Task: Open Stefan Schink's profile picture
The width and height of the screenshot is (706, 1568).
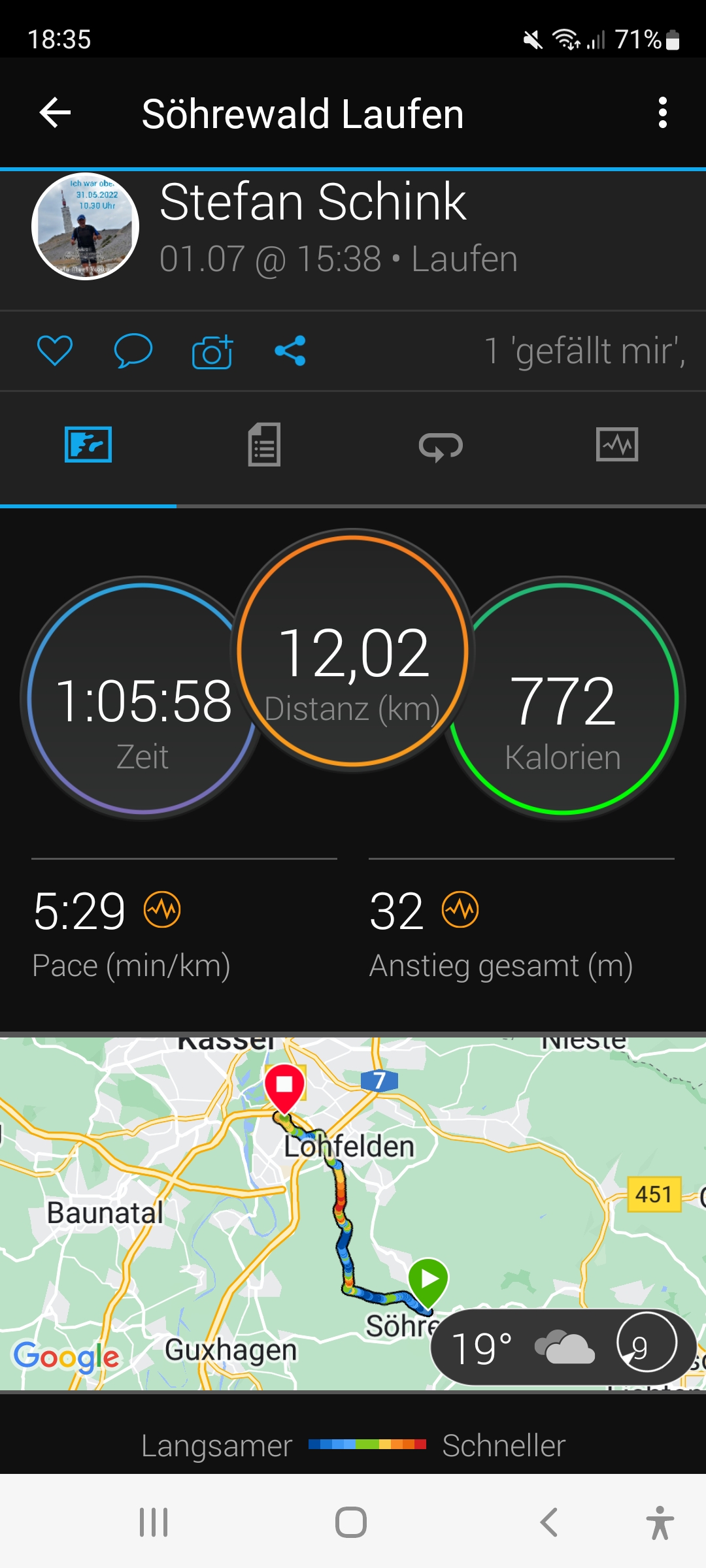Action: point(86,226)
